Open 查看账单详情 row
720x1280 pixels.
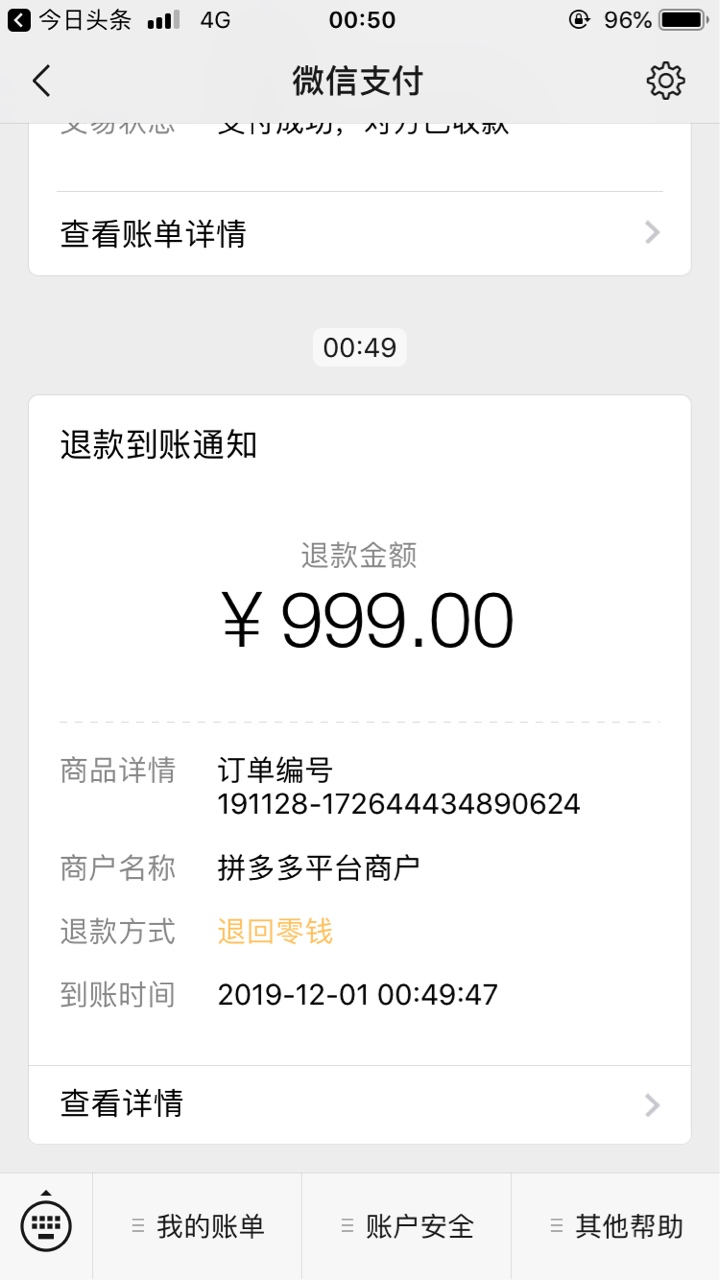[360, 234]
